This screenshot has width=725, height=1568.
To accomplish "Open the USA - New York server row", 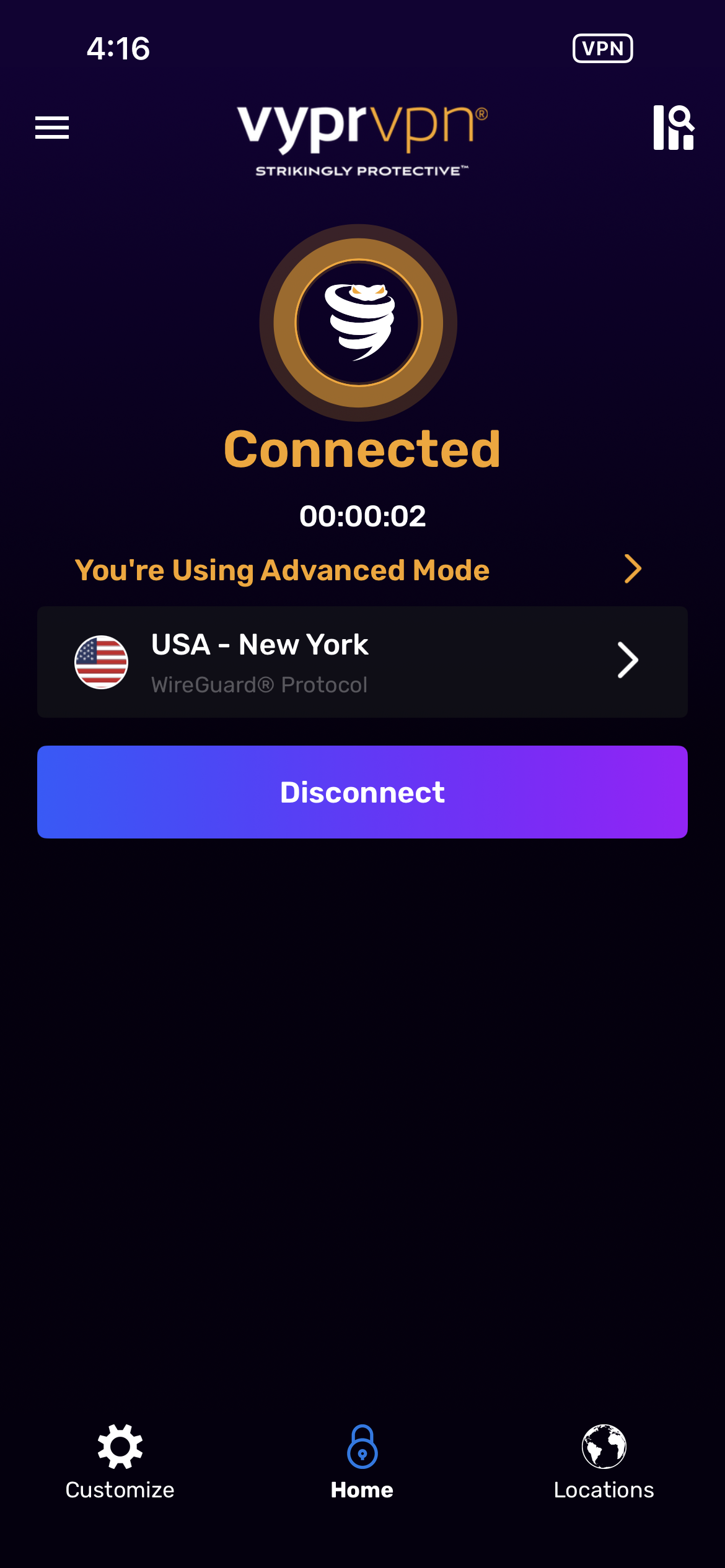I will point(362,662).
